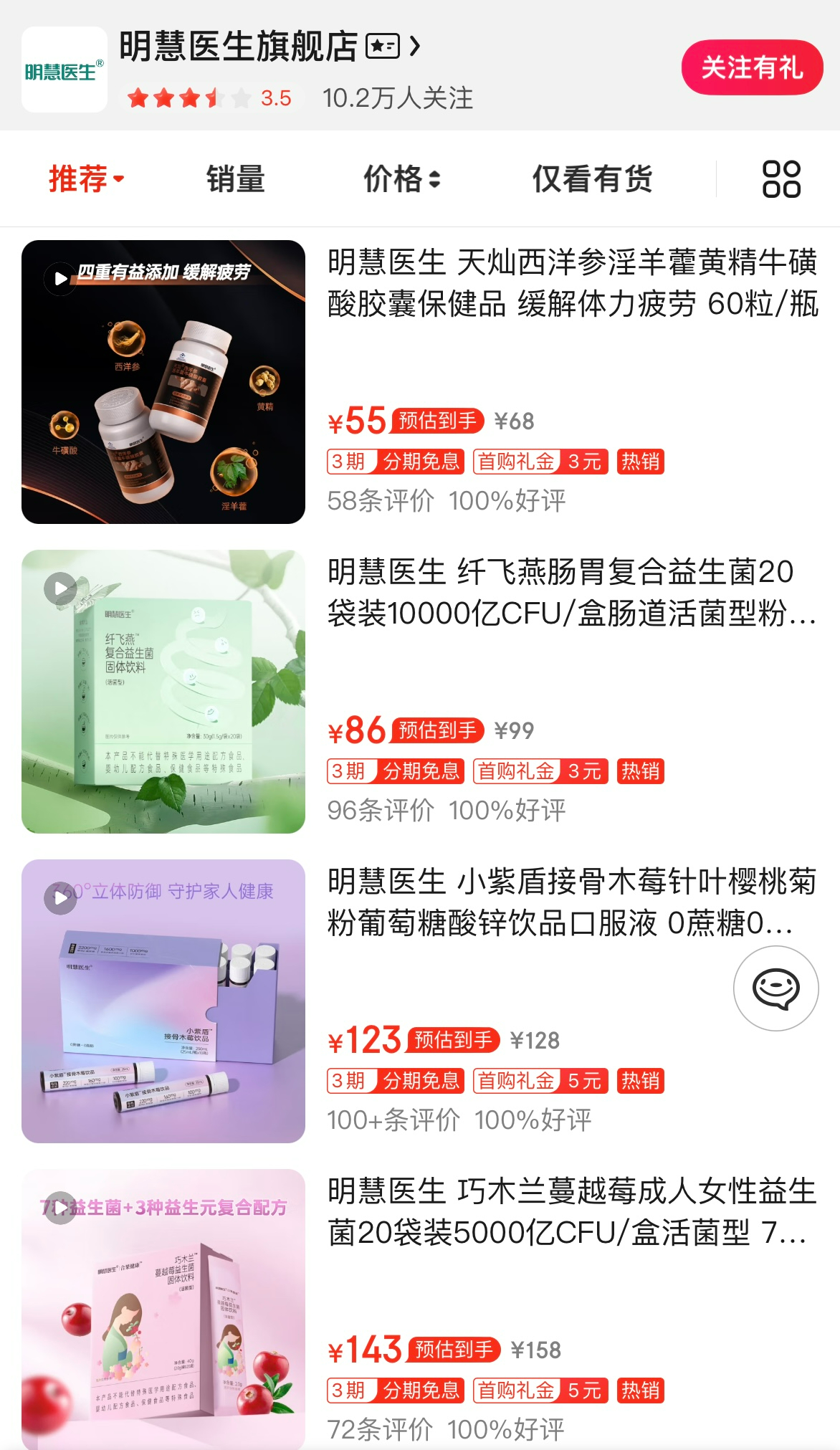
Task: Expand the 推荐 sort dropdown
Action: point(86,178)
